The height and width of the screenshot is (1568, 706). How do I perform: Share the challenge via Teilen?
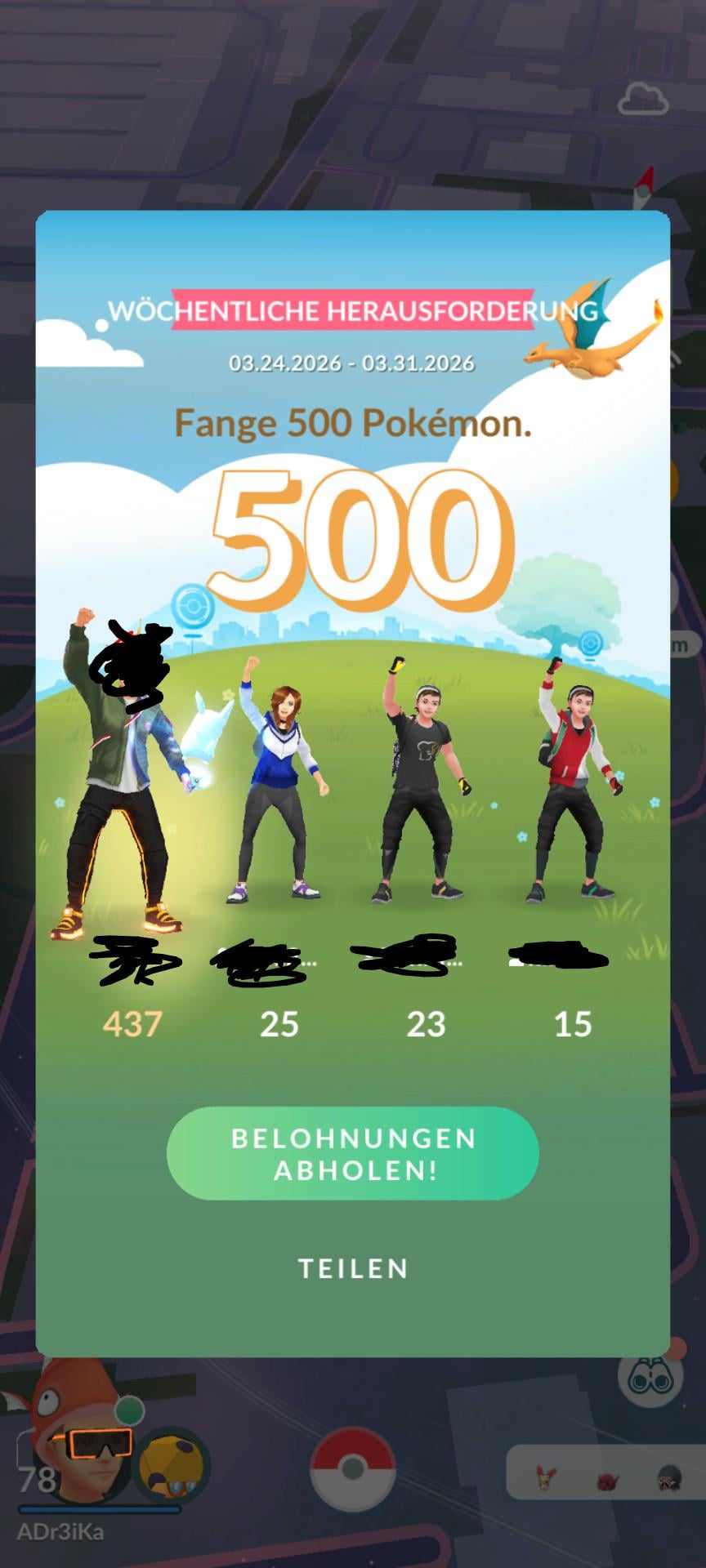353,1268
